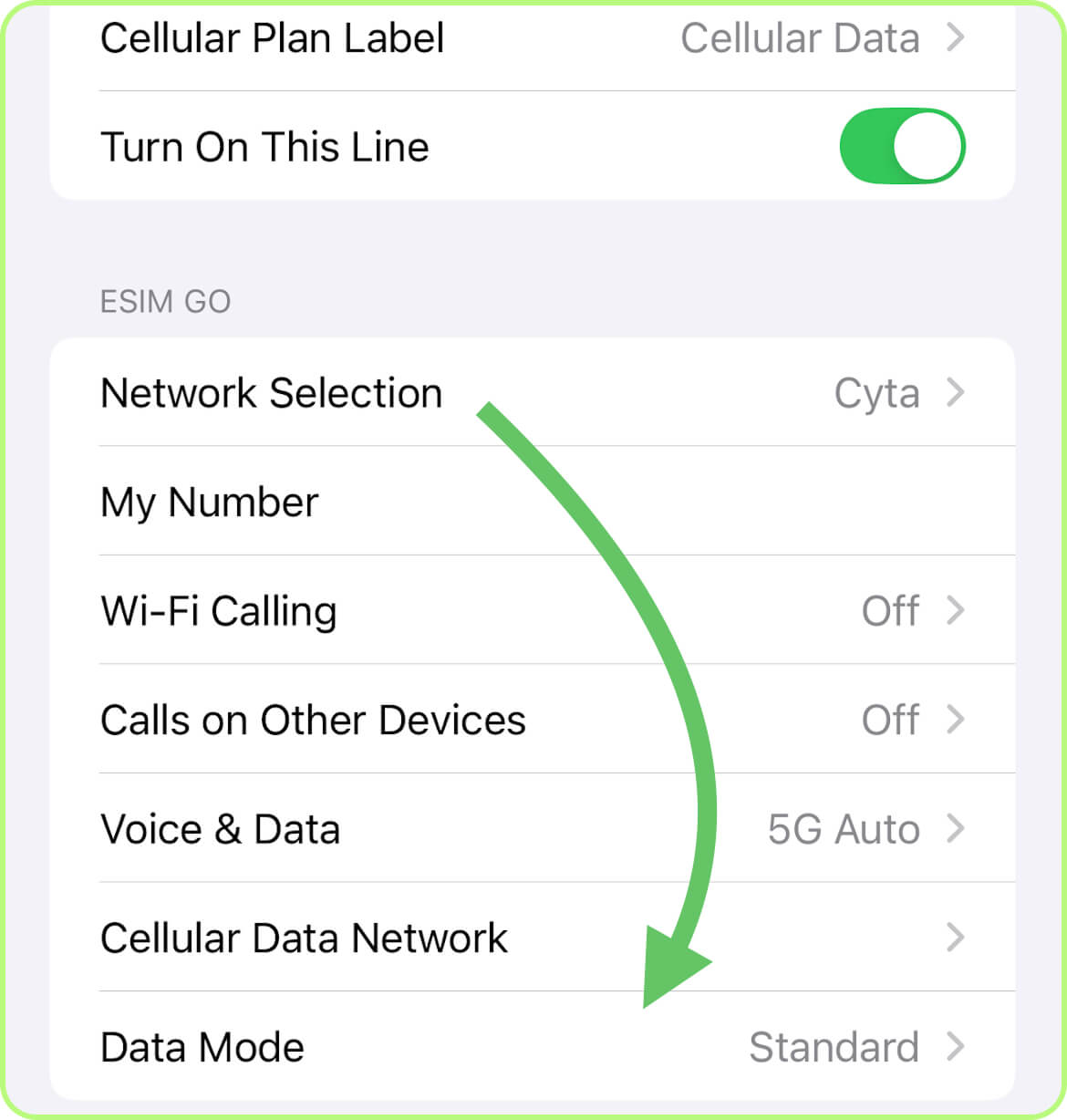Screen dimensions: 1067x1120
Task: Click the Calls on Other Devices chevron
Action: tap(956, 720)
